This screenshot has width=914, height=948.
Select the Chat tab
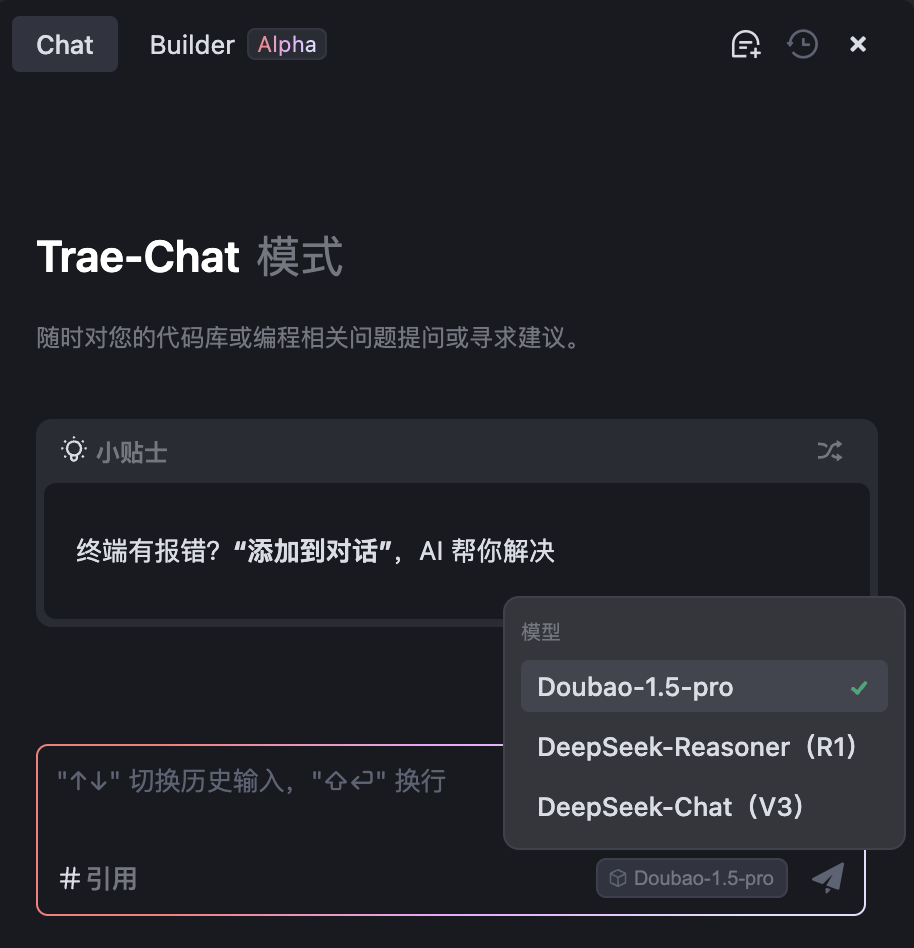coord(64,44)
